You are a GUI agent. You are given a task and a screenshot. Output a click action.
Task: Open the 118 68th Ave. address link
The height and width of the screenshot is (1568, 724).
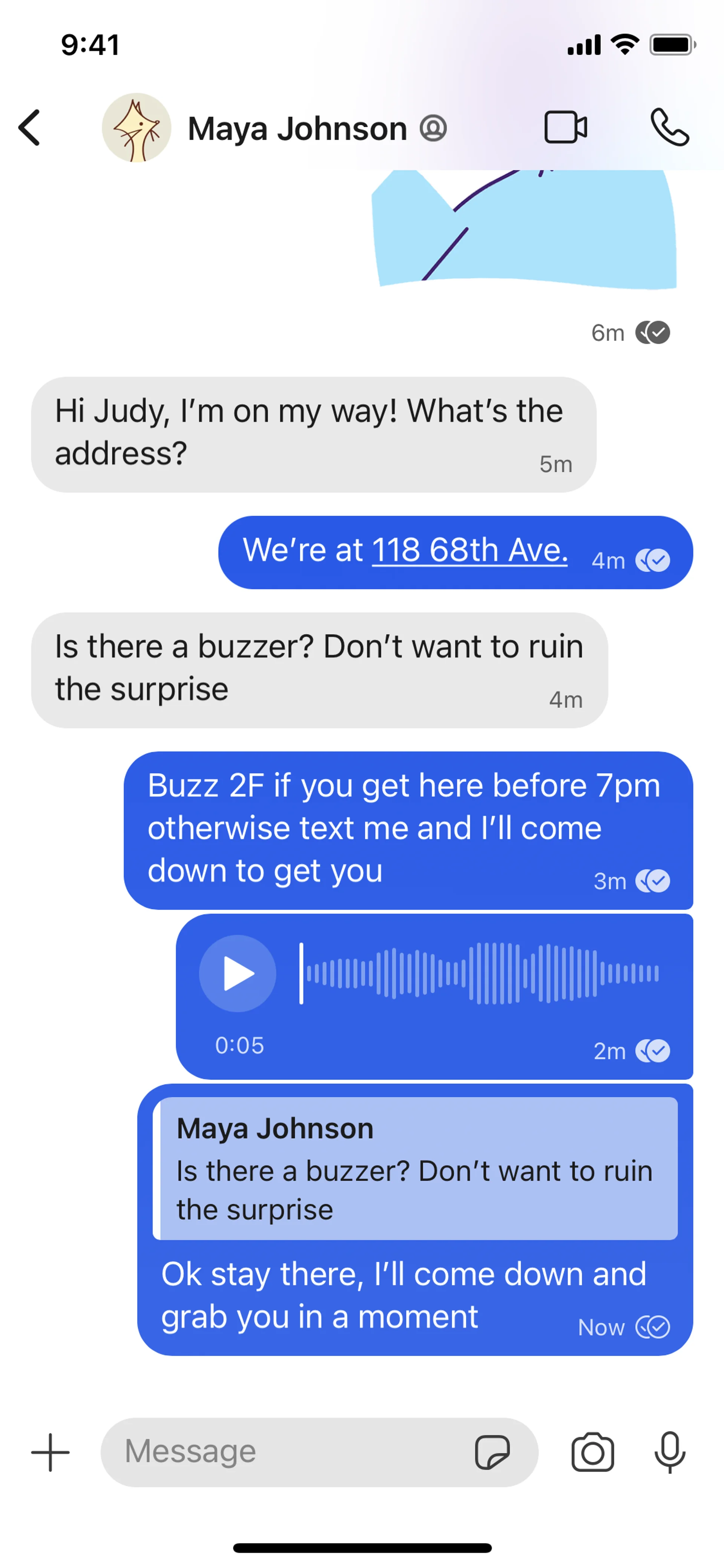tap(470, 550)
